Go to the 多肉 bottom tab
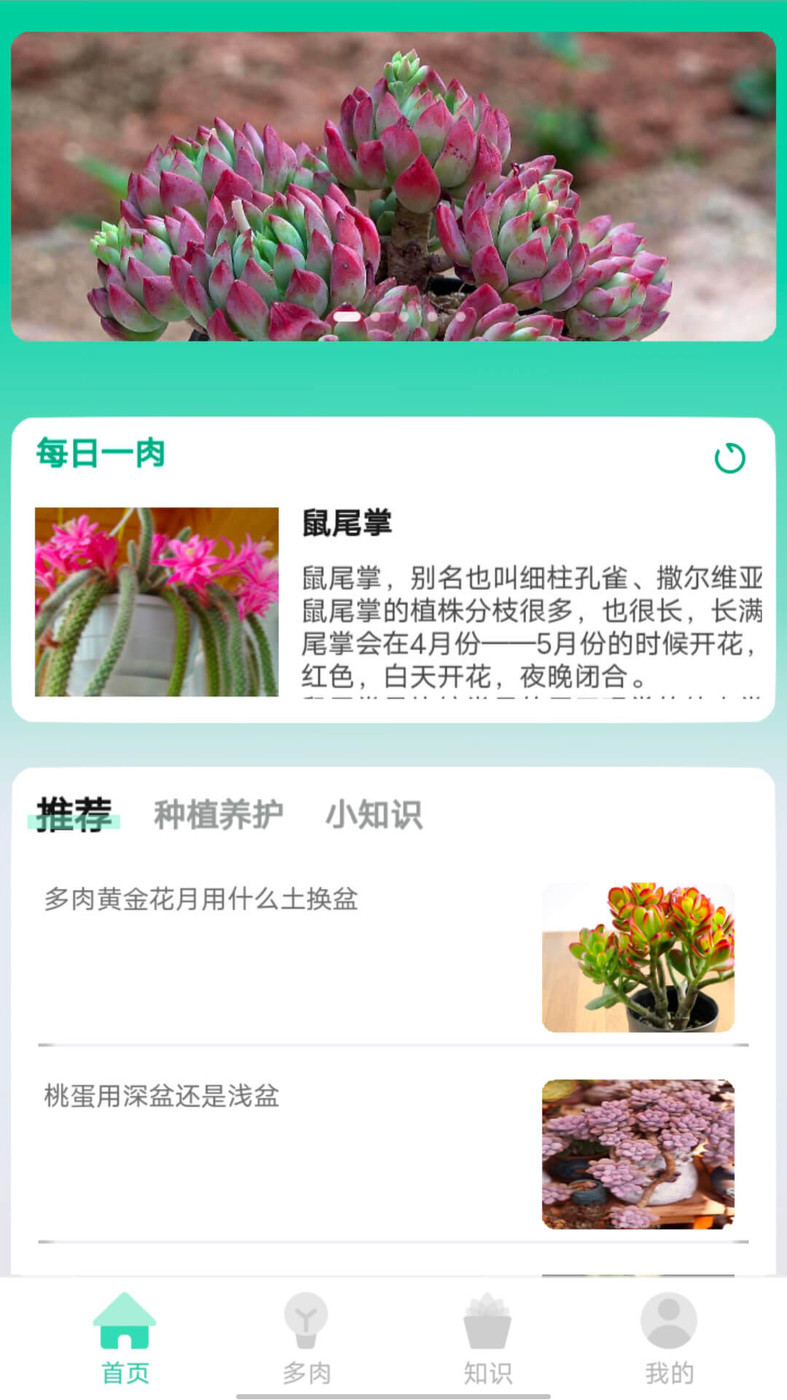The height and width of the screenshot is (1400, 787). 306,1338
